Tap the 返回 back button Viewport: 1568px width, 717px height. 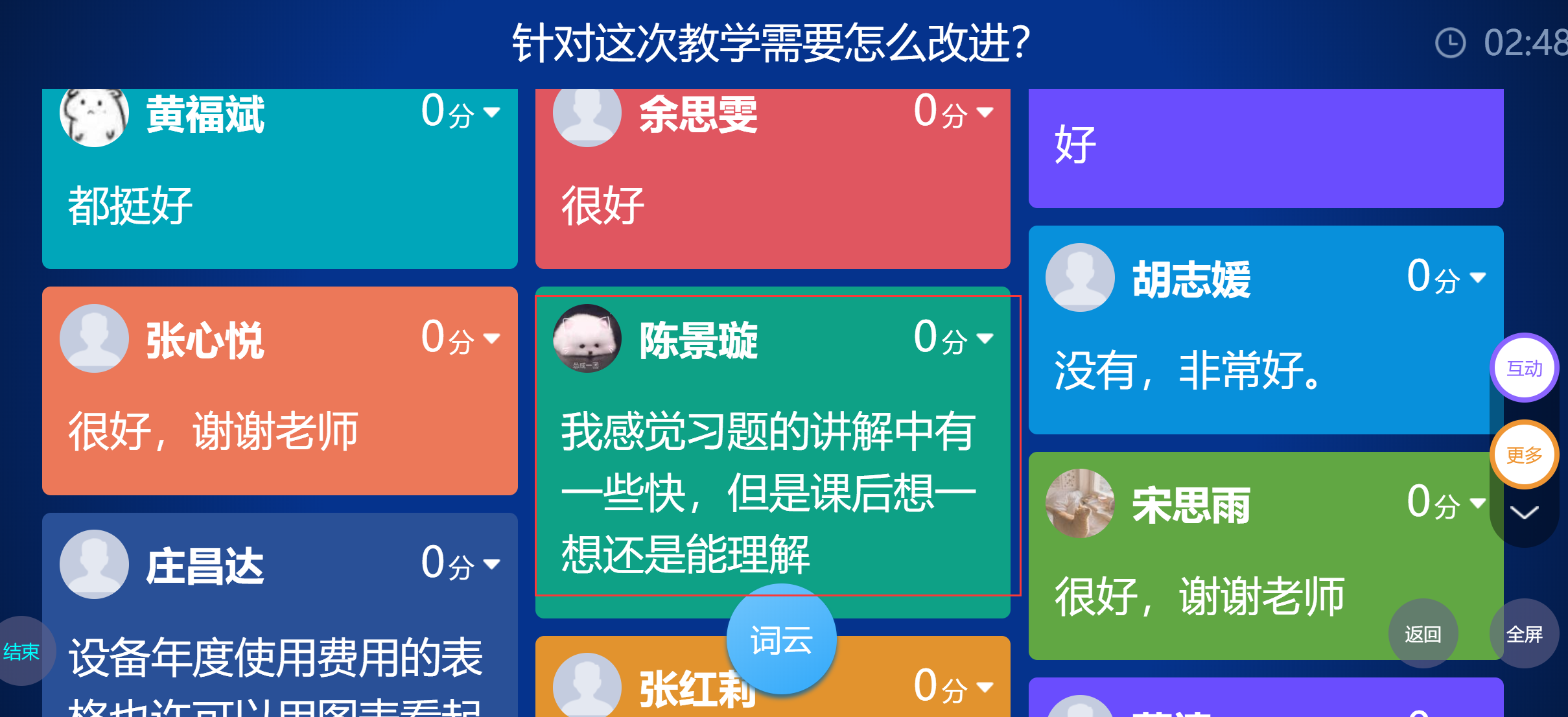[1423, 633]
